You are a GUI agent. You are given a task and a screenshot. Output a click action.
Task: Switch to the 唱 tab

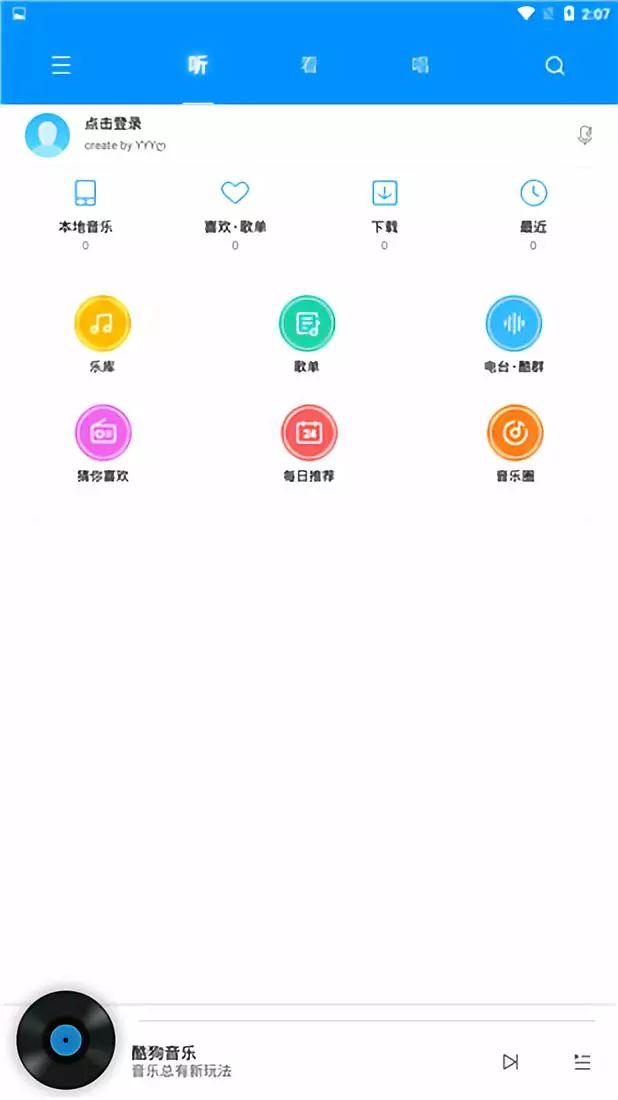click(x=420, y=66)
